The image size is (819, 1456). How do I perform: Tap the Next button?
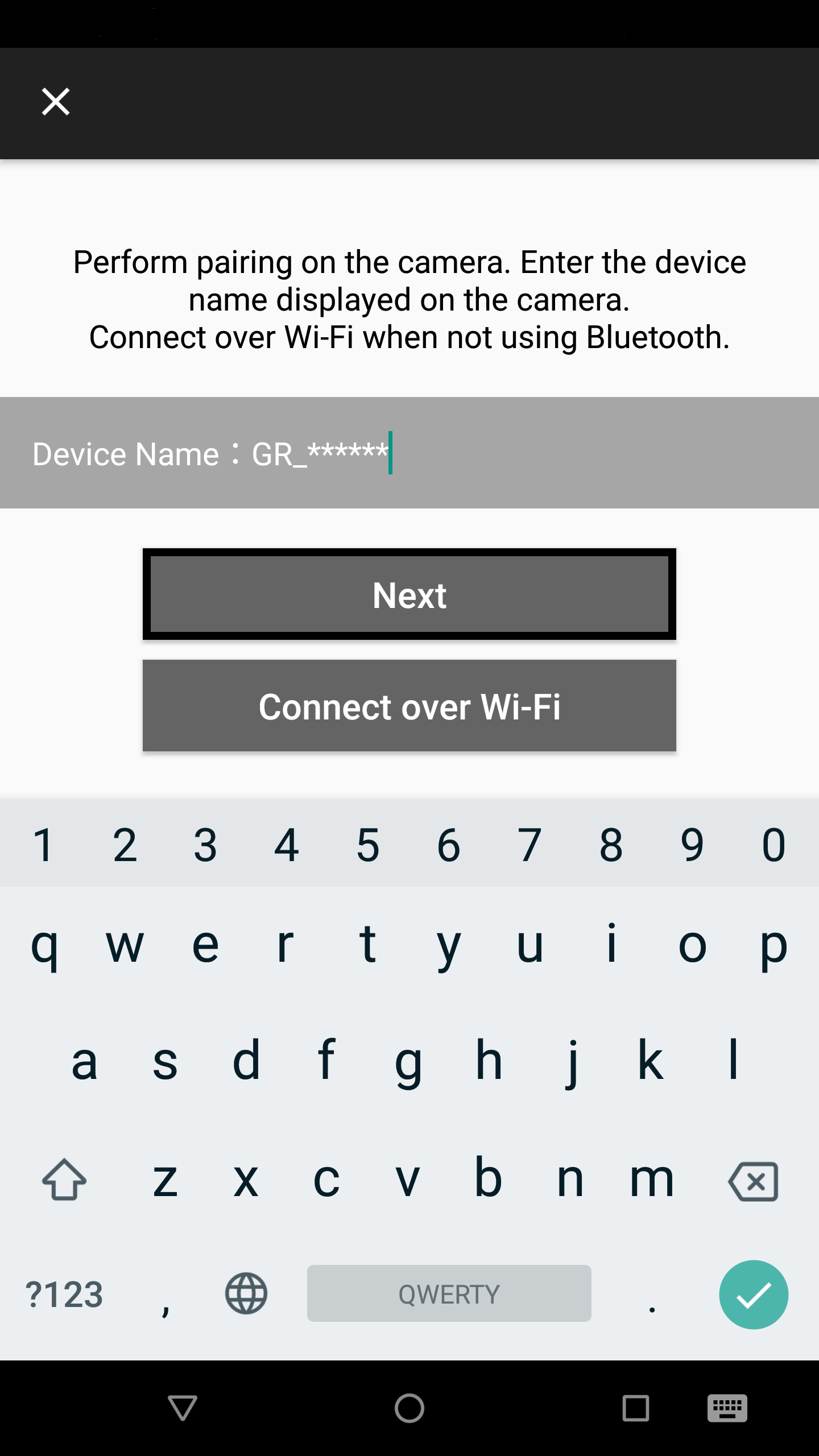pos(409,594)
